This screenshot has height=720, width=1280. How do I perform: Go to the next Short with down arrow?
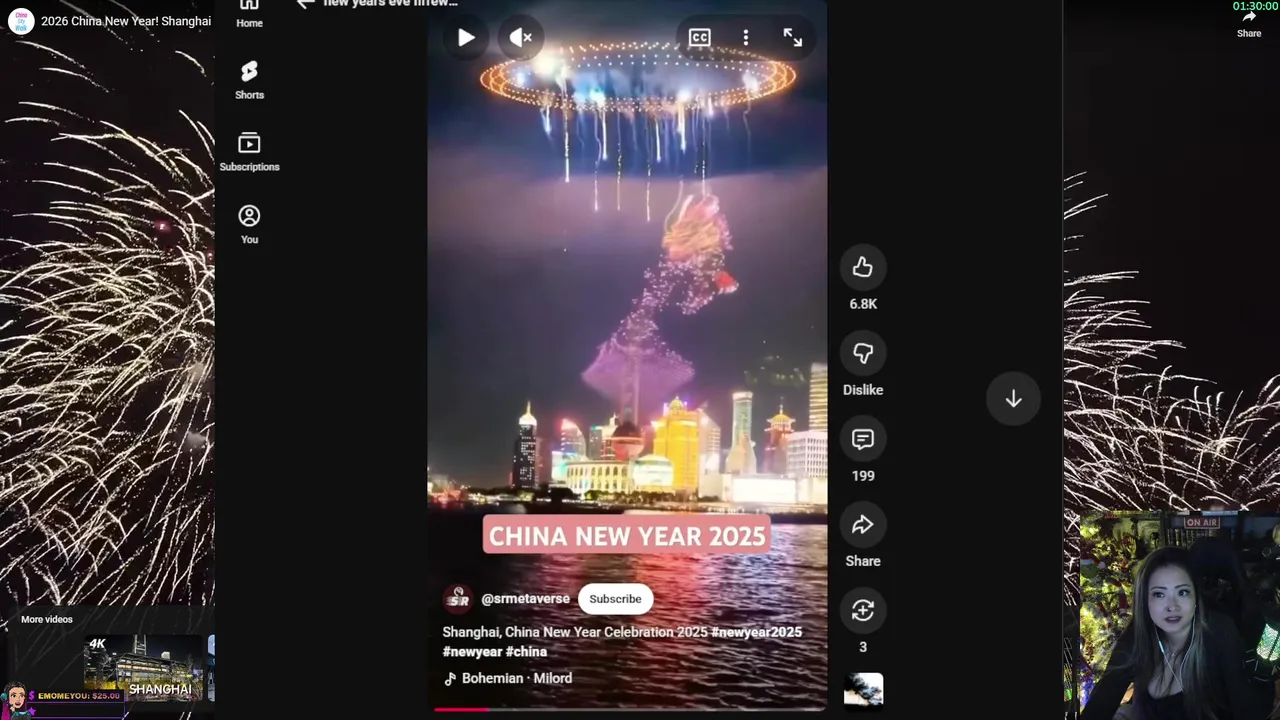1013,399
